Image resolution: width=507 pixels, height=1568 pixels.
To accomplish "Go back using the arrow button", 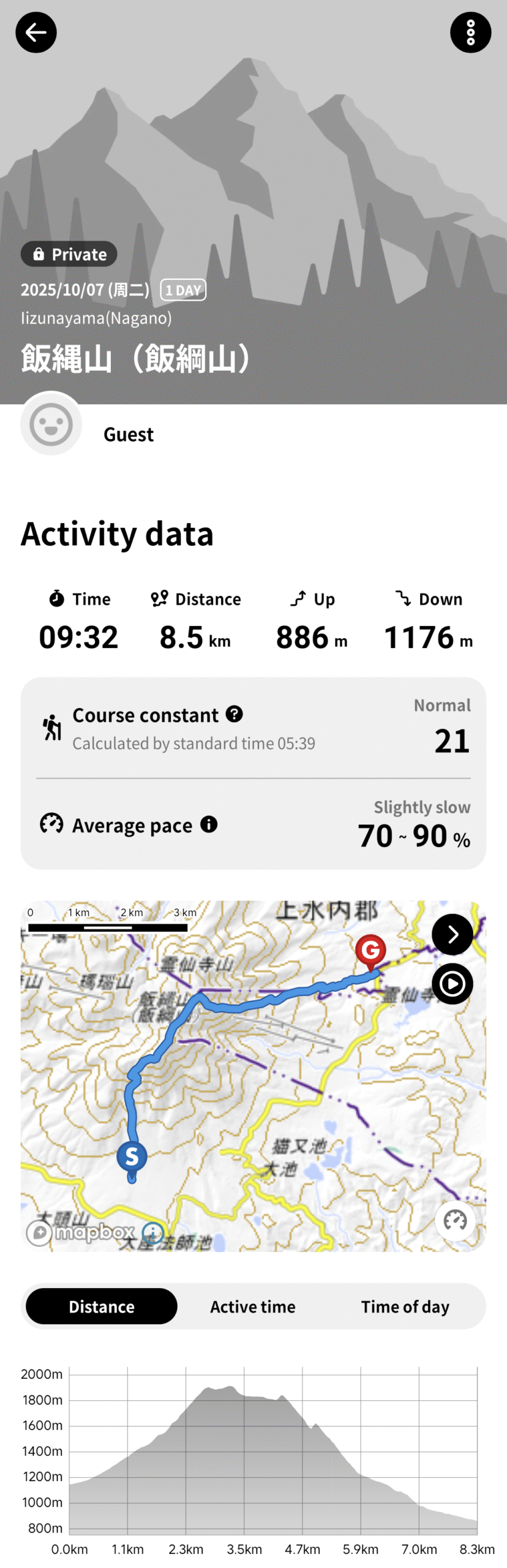I will pyautogui.click(x=36, y=32).
